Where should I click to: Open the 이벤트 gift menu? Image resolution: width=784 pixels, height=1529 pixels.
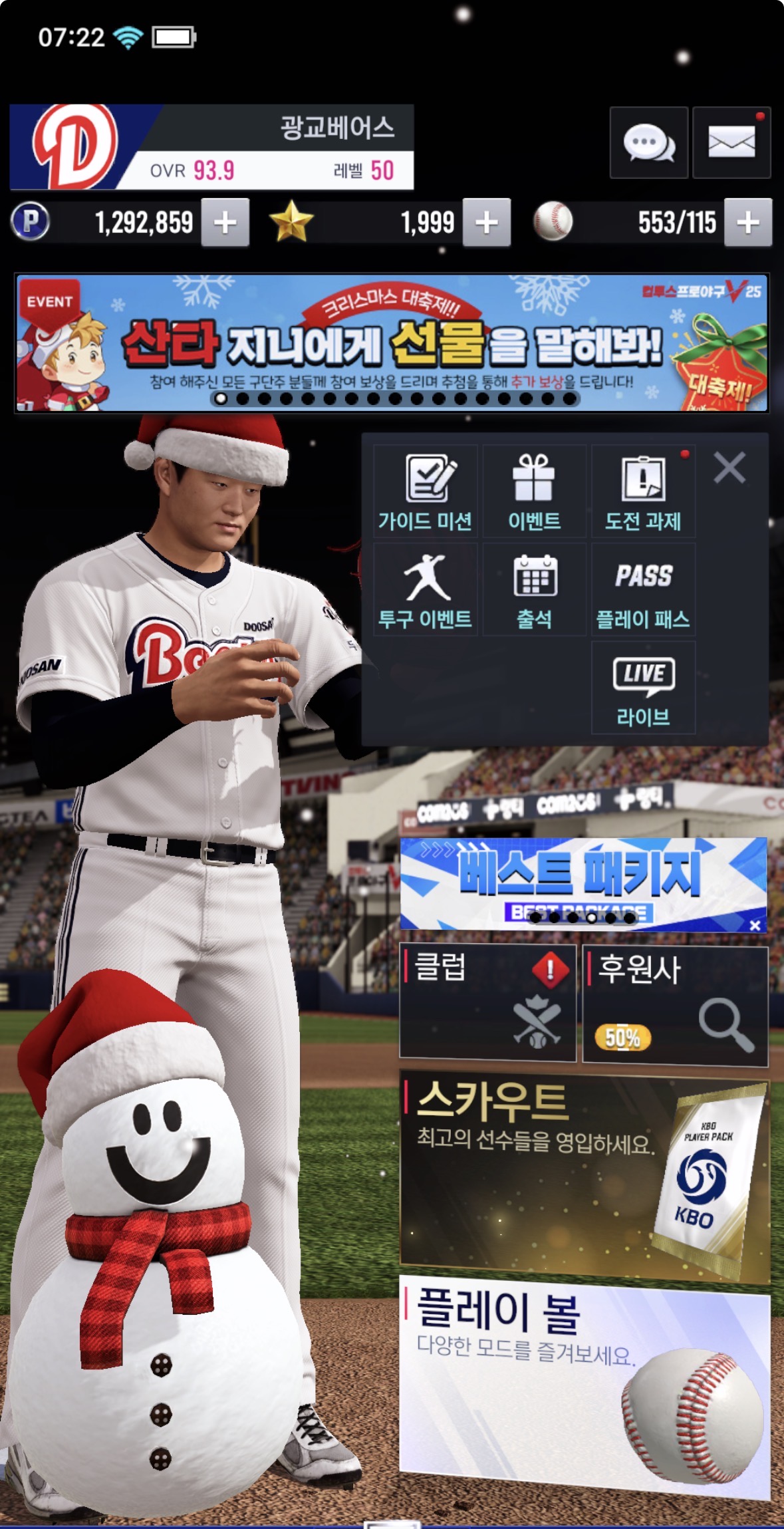click(534, 492)
